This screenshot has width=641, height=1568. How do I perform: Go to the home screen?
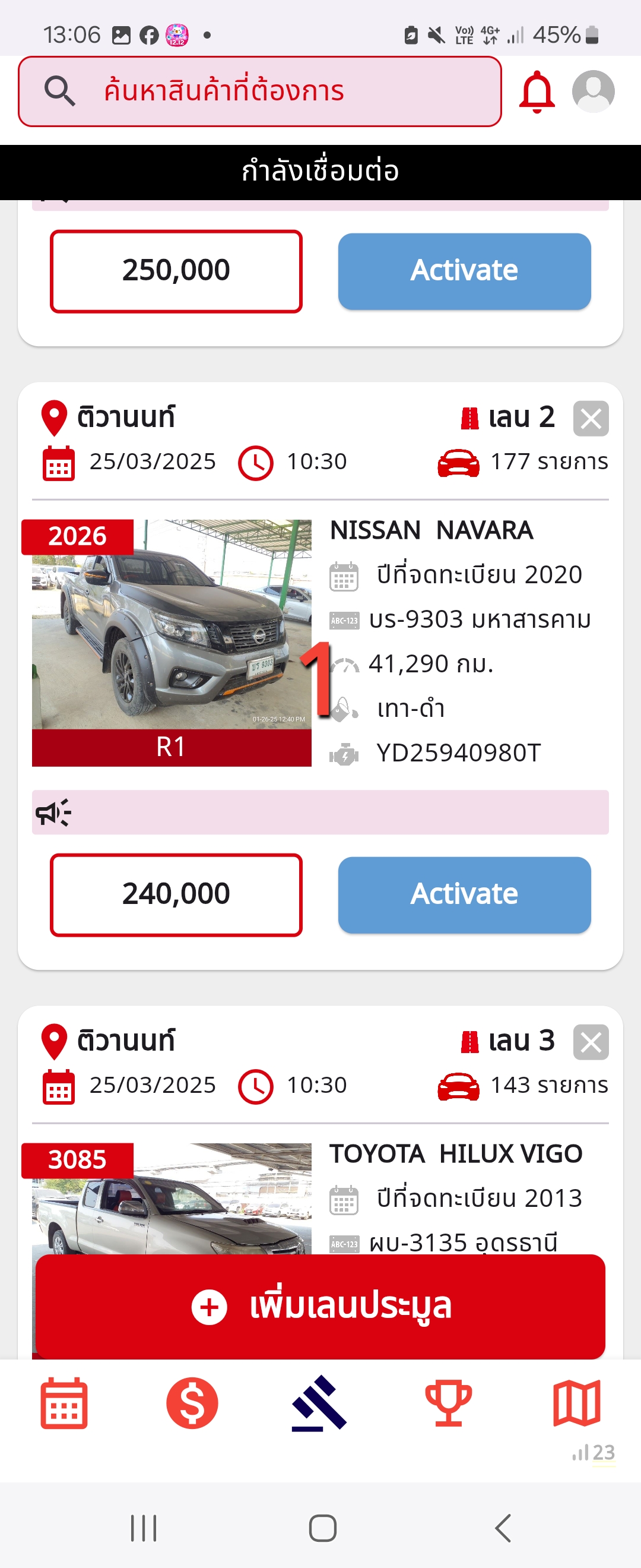(322, 1528)
